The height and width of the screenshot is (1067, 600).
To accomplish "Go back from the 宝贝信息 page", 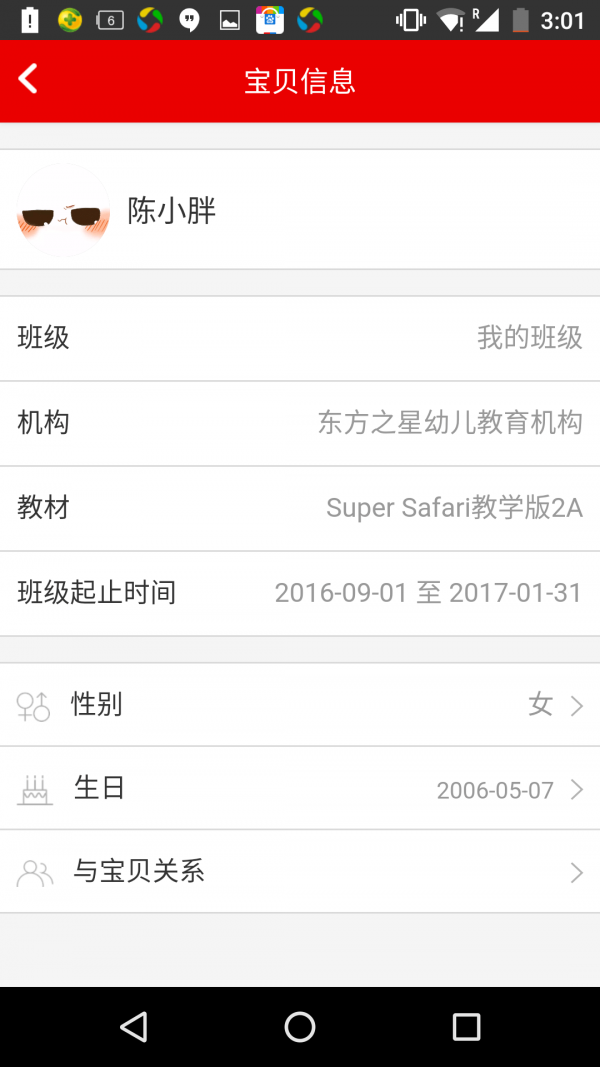I will [x=28, y=79].
